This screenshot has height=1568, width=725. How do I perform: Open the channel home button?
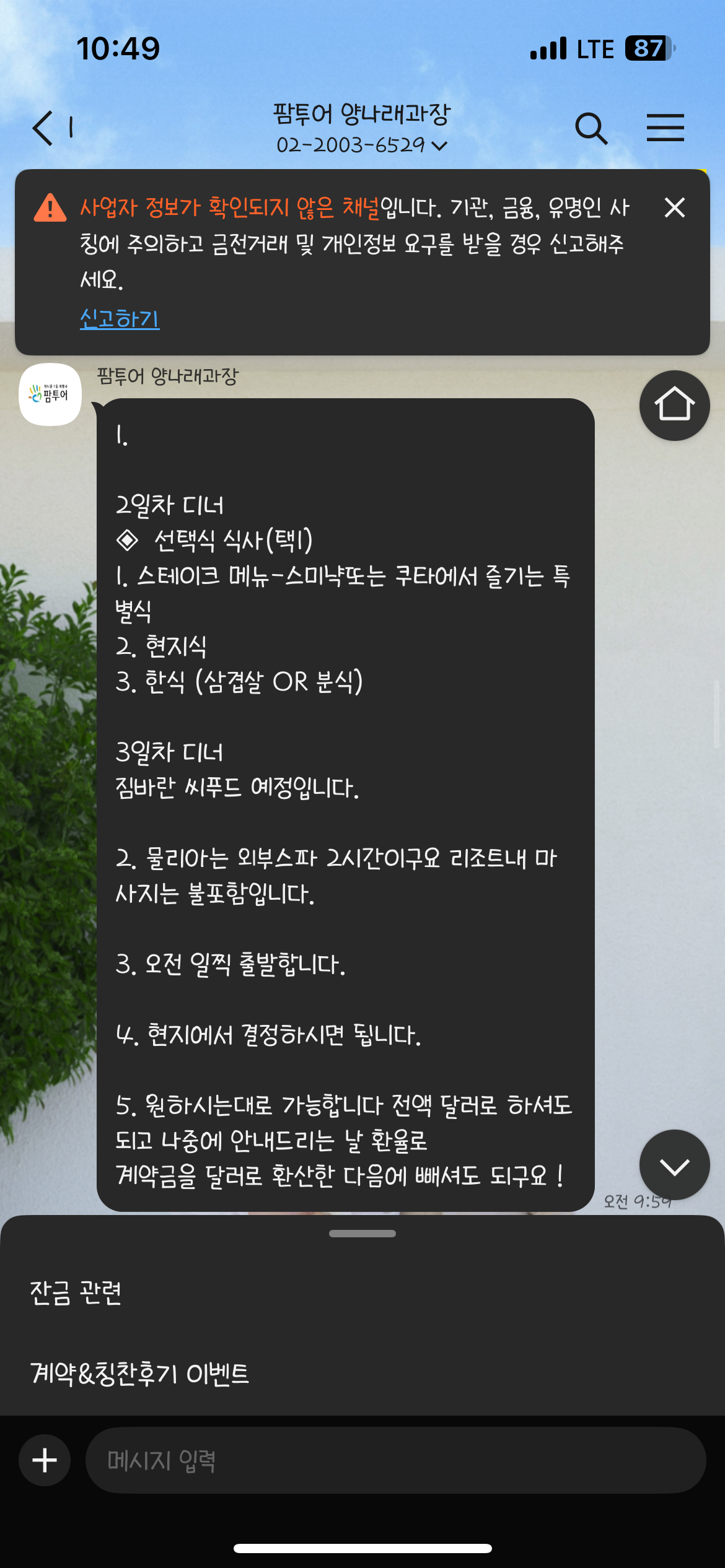point(674,406)
